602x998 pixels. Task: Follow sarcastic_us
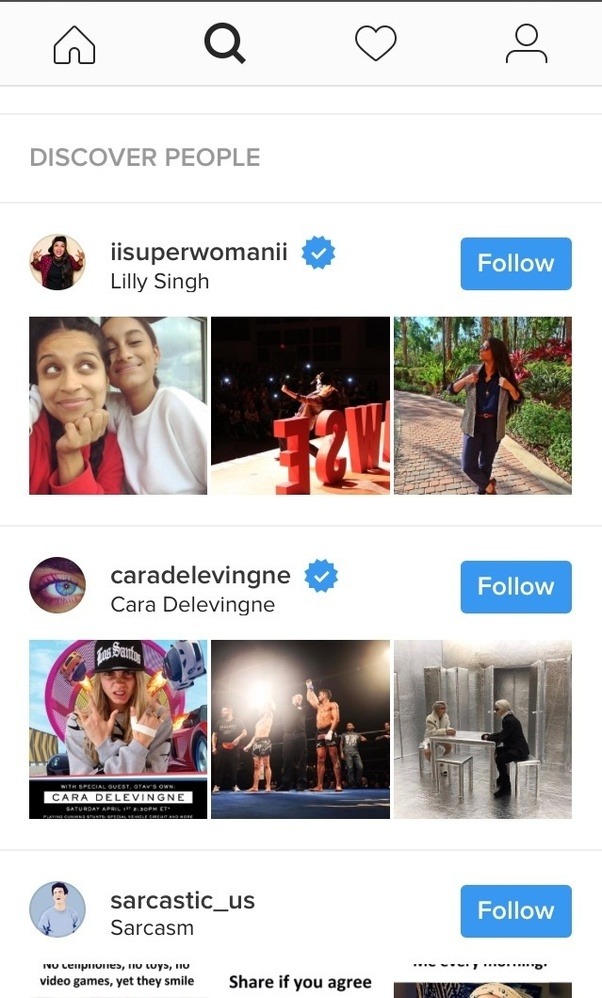click(x=515, y=910)
